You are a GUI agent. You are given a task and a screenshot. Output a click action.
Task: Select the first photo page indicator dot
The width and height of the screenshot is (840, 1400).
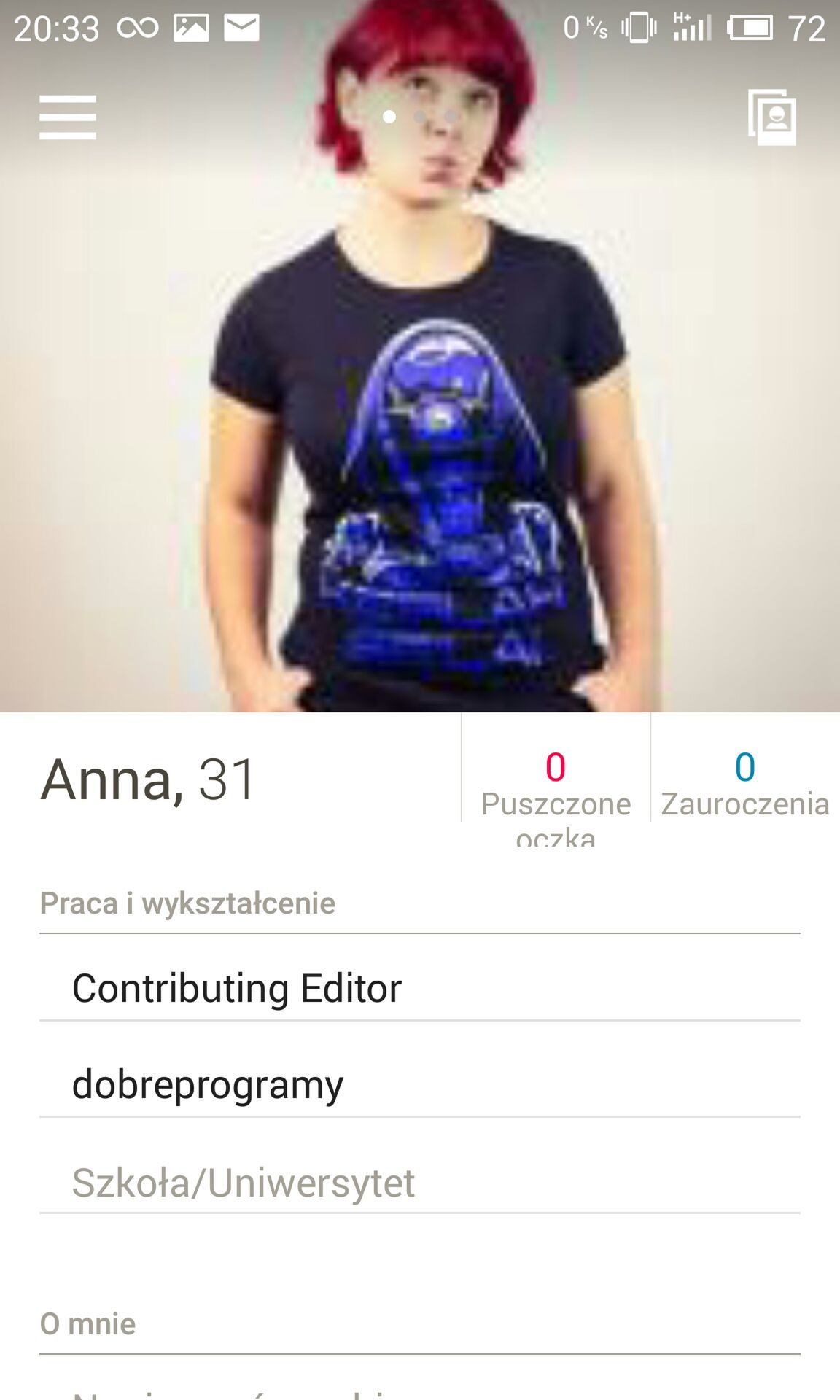tap(389, 117)
